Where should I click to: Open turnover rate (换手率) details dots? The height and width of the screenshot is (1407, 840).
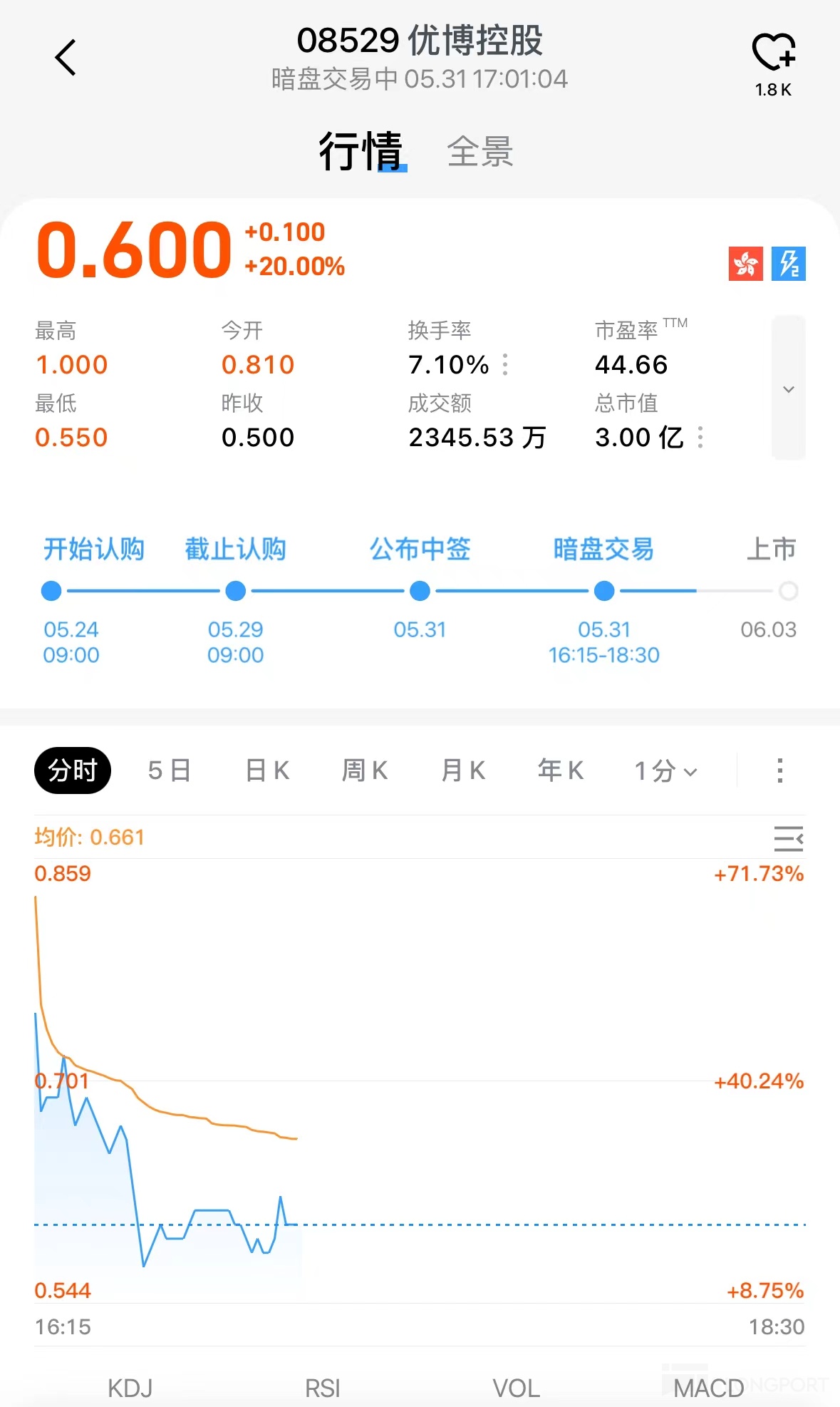click(505, 364)
